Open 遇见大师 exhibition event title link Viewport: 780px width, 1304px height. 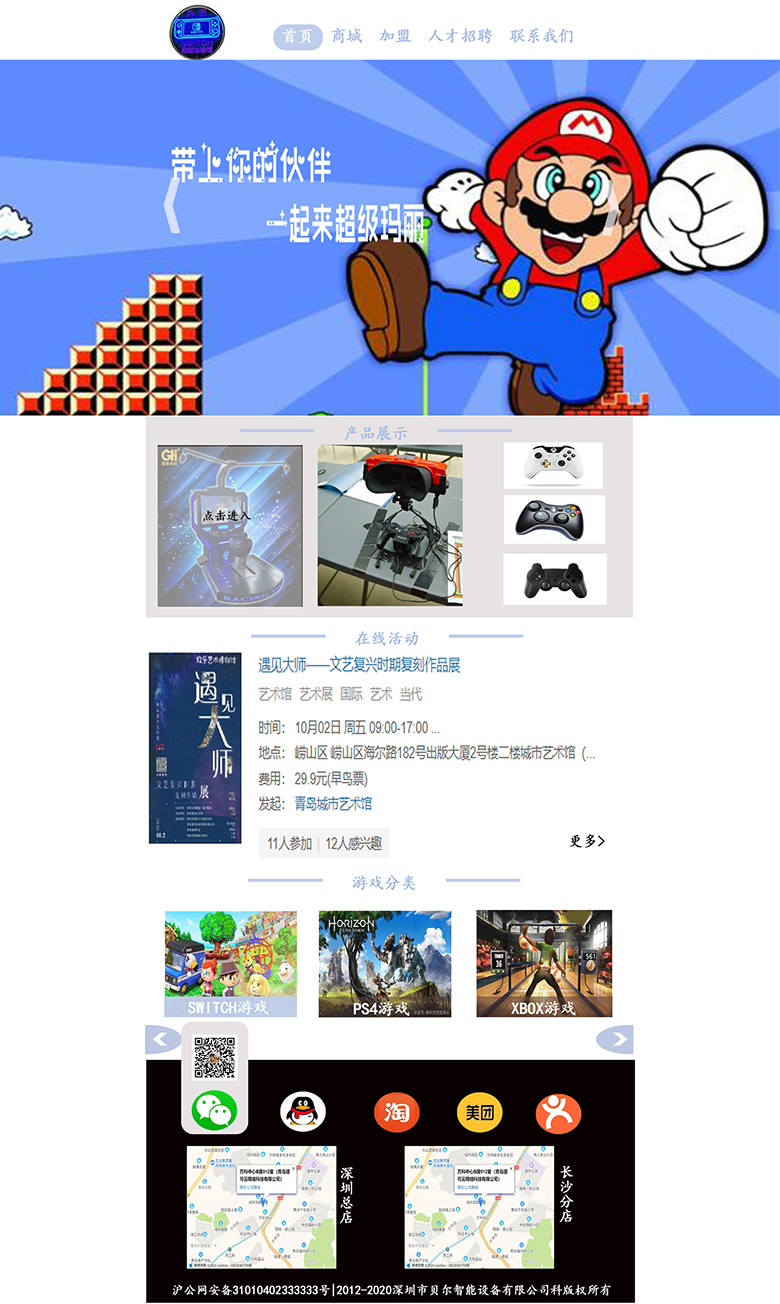point(359,665)
